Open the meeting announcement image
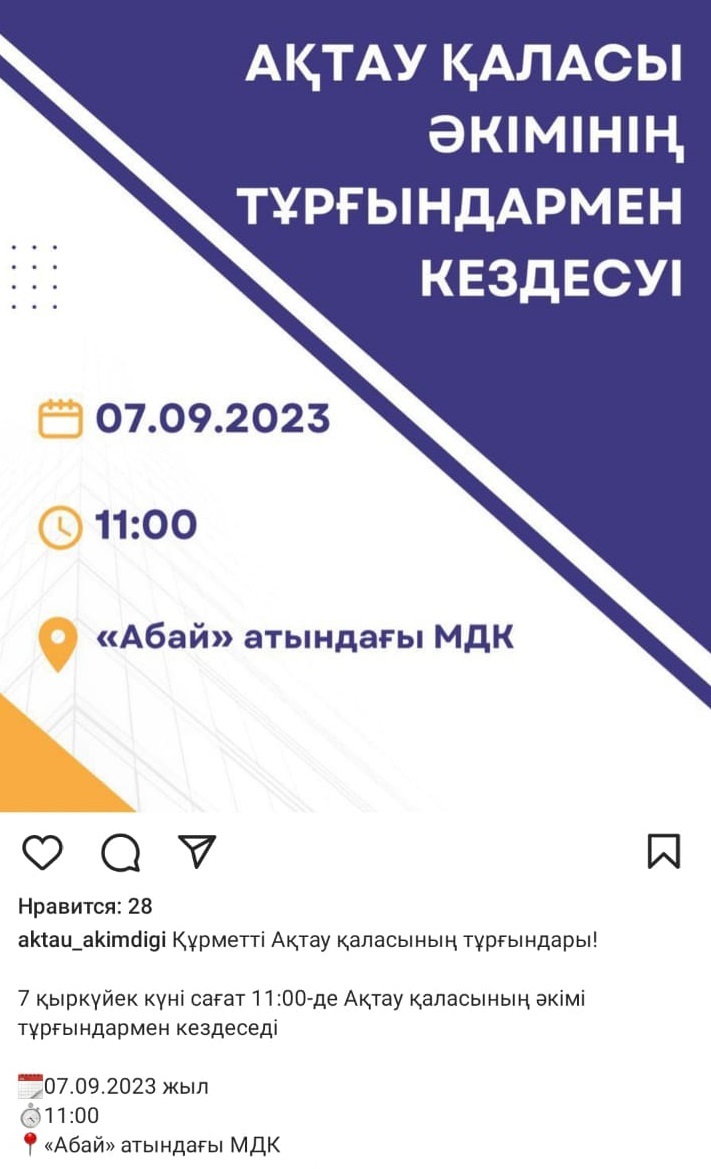Viewport: 711px width, 1169px height. point(355,405)
